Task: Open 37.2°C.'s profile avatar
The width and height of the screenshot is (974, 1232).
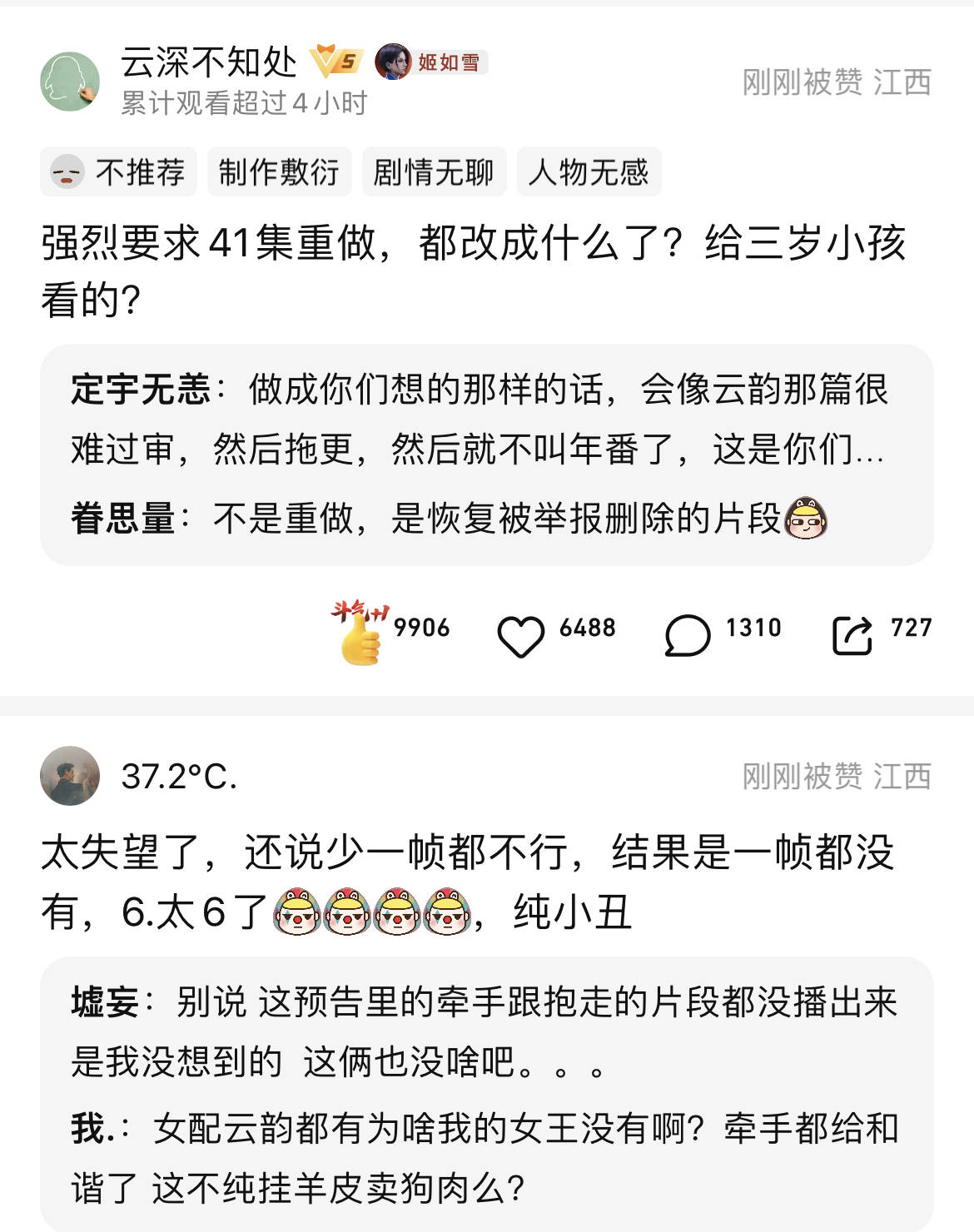Action: click(x=70, y=776)
